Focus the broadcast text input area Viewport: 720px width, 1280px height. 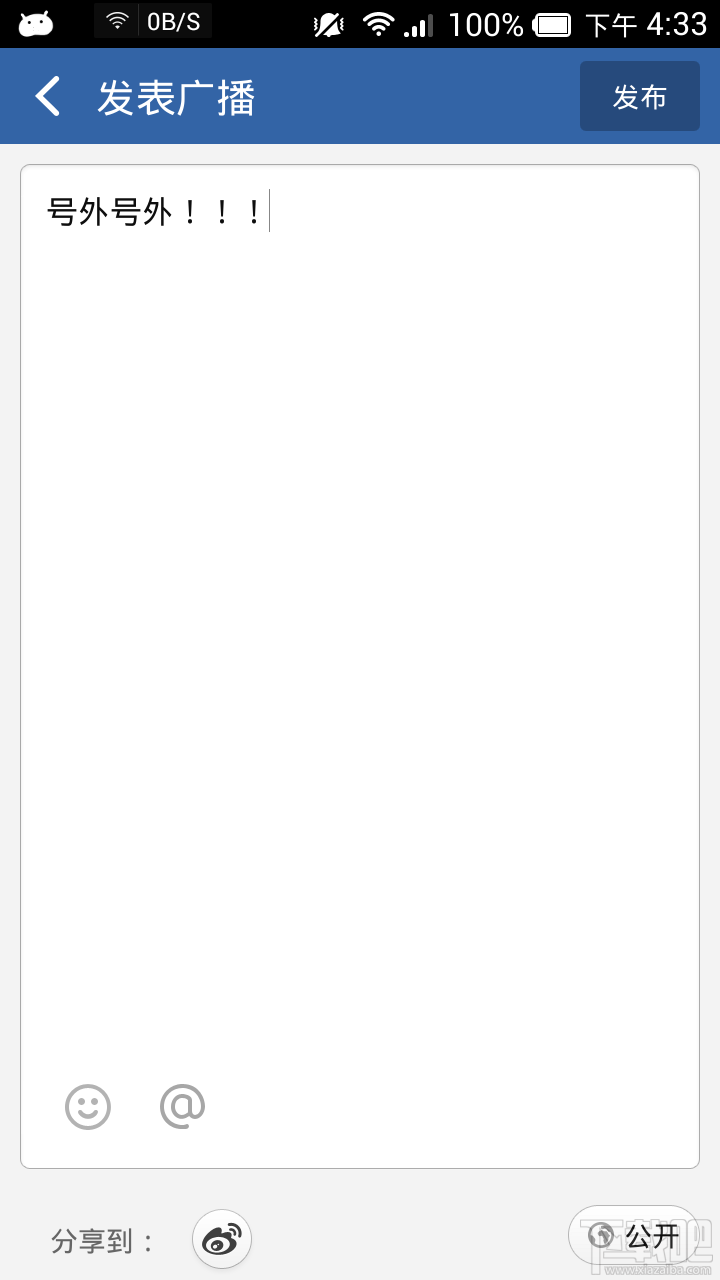coord(360,600)
